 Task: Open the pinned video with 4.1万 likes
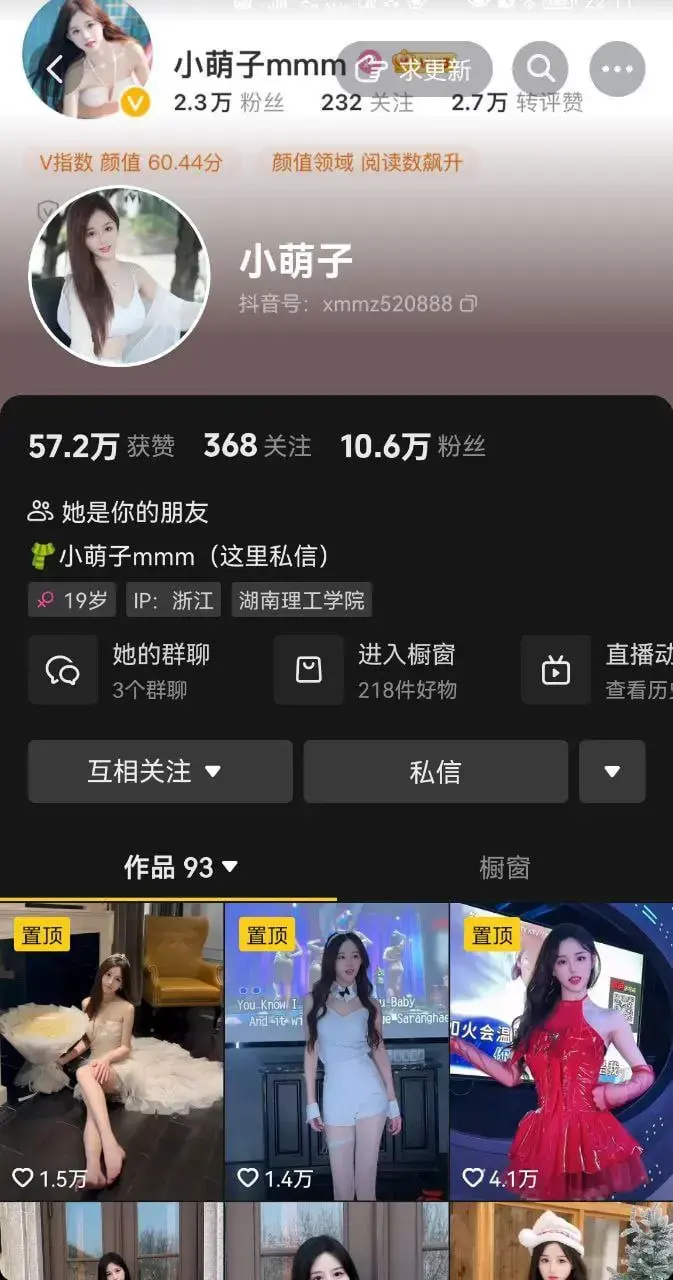point(561,1050)
